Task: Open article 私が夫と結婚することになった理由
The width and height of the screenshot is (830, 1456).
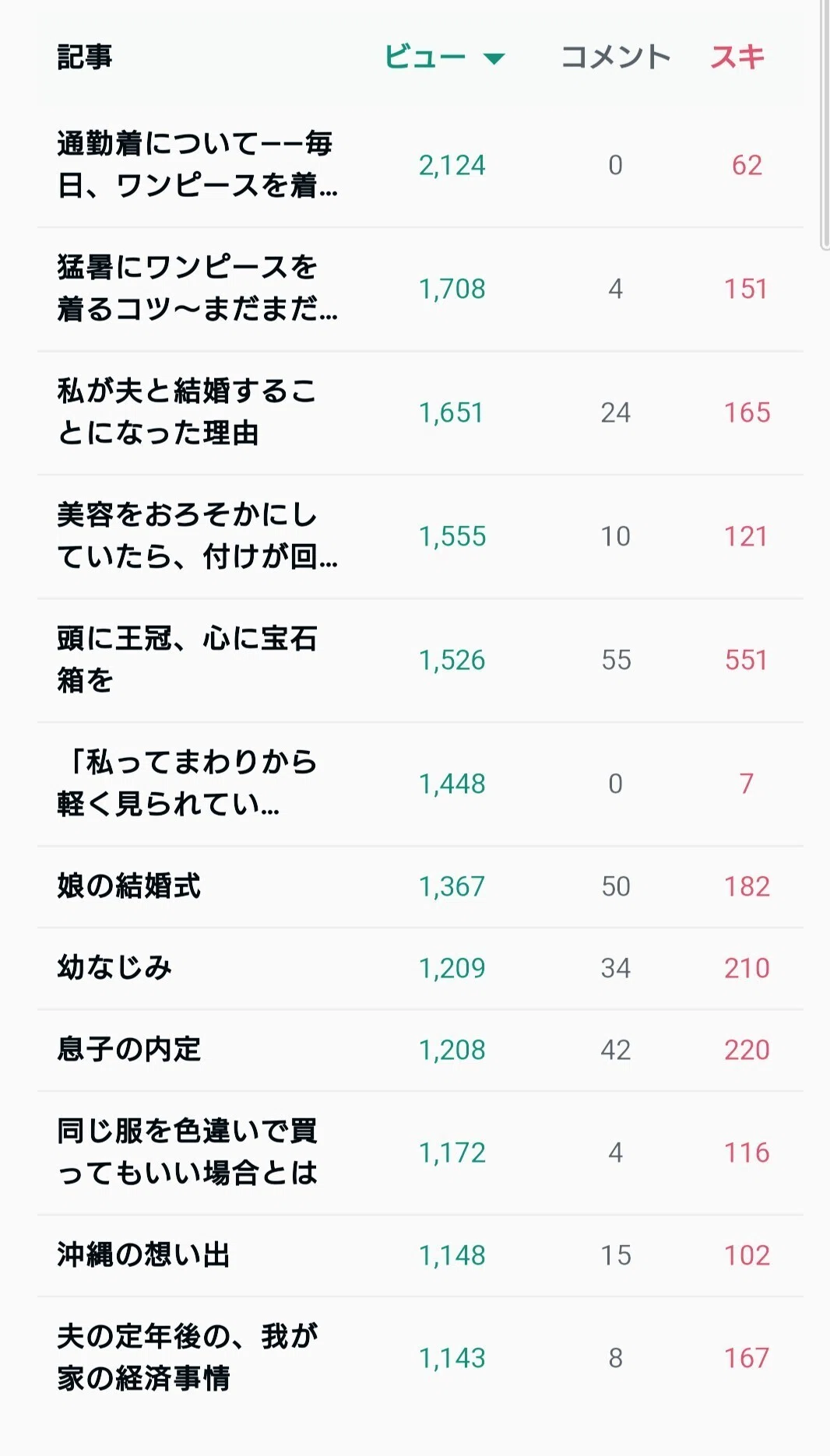Action: pos(187,412)
